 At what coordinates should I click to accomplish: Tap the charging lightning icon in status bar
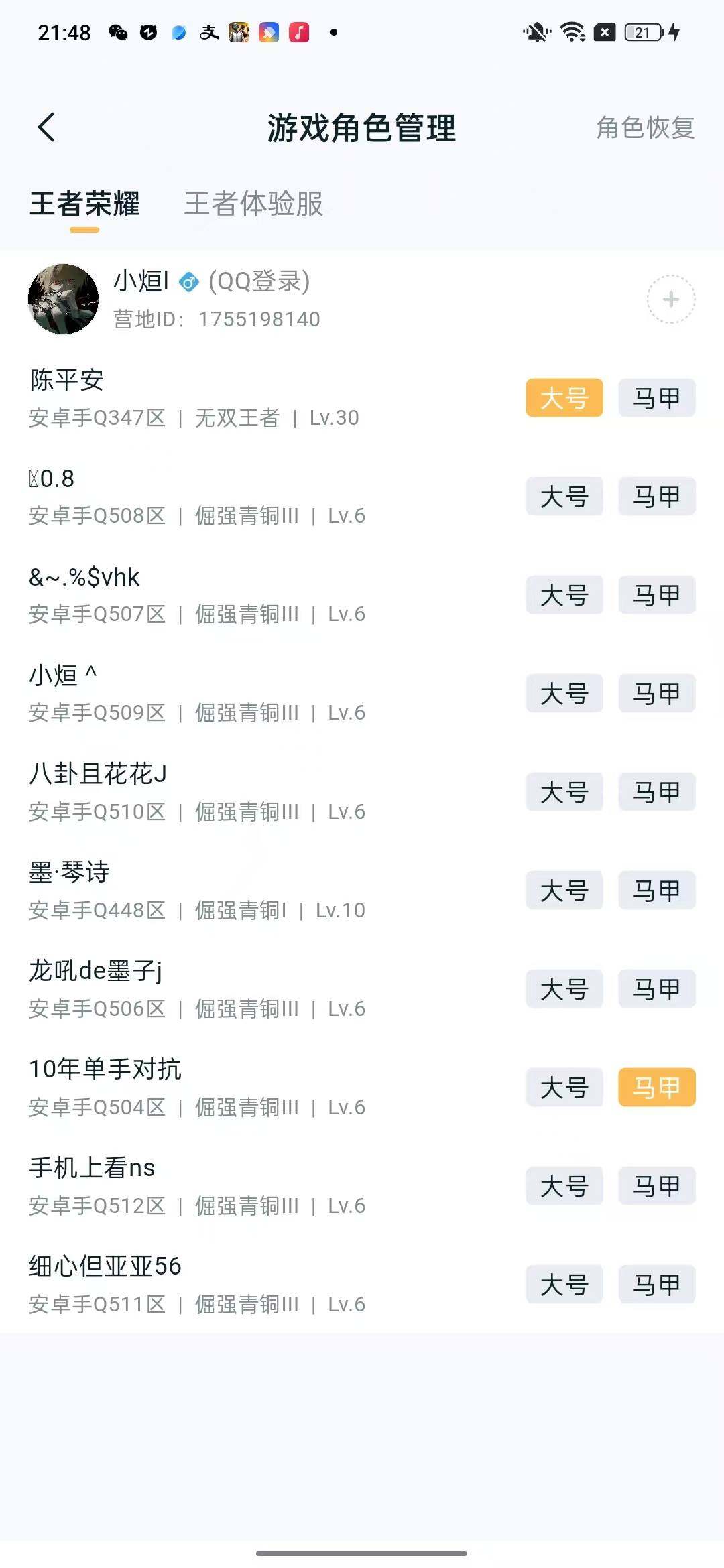tap(674, 32)
